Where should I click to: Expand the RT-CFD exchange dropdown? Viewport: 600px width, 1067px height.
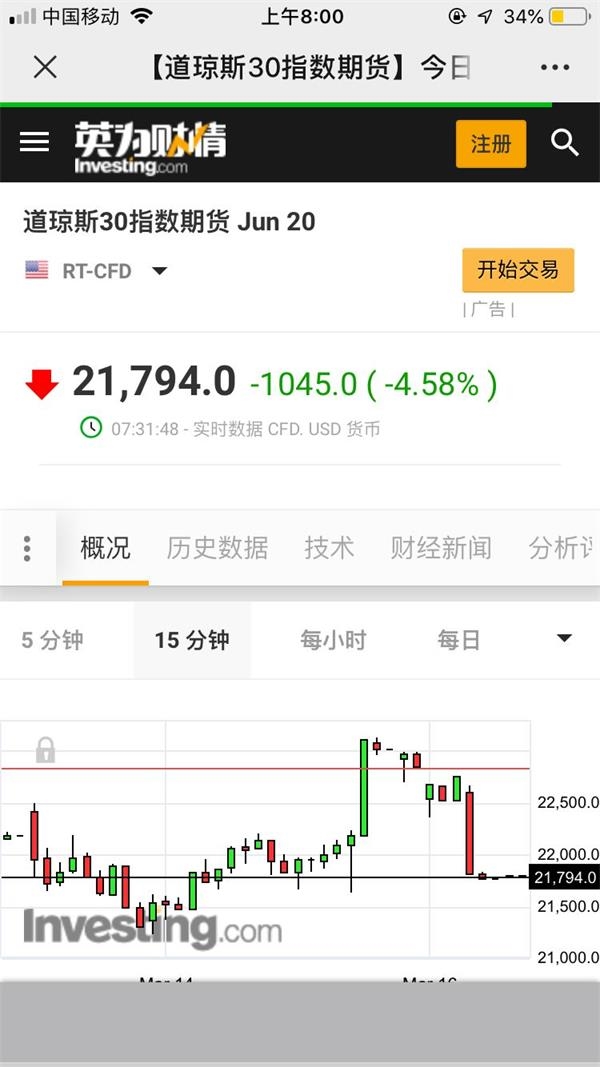coord(159,271)
